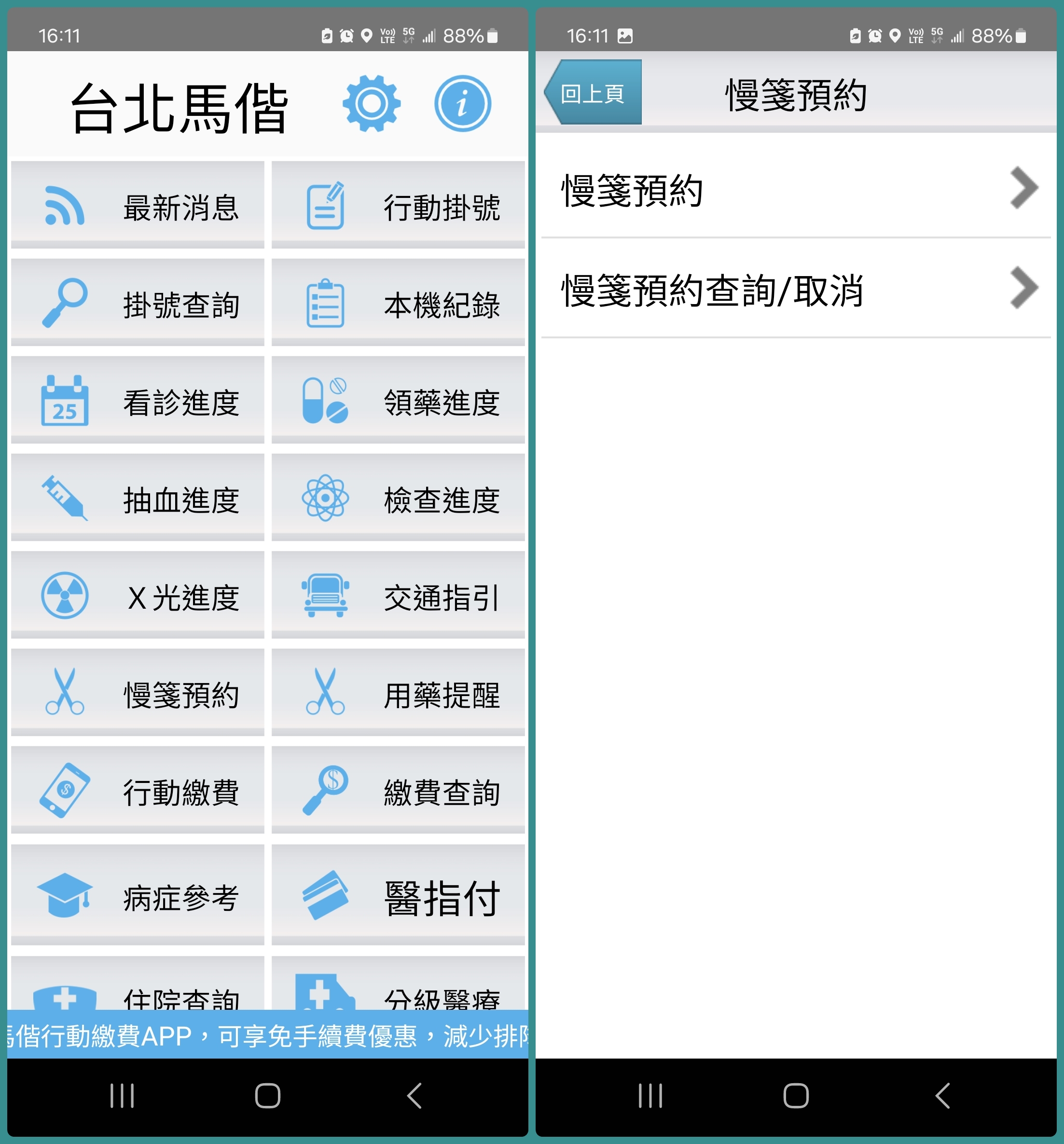1064x1144 pixels.
Task: Open 病症參考 symptom reference
Action: [x=138, y=895]
